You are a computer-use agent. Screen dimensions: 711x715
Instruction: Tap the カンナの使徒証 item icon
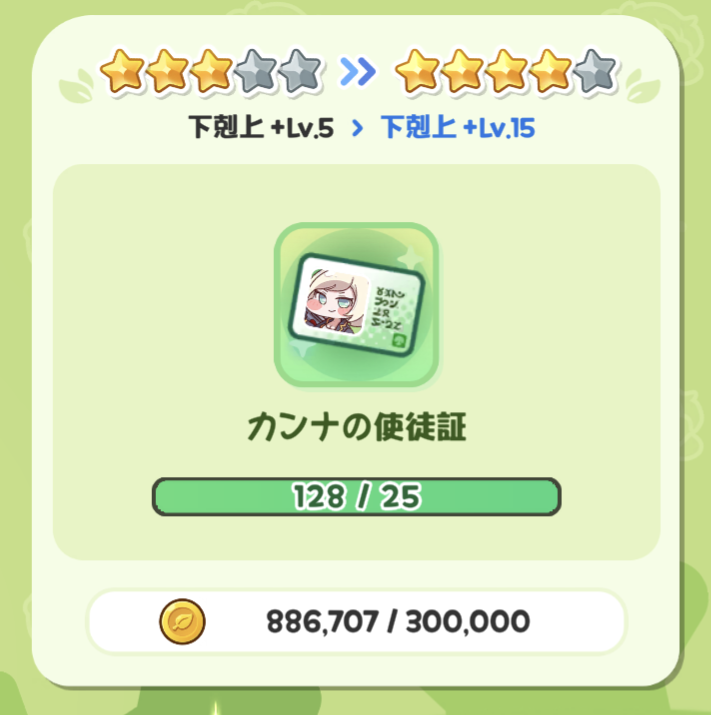pyautogui.click(x=356, y=305)
